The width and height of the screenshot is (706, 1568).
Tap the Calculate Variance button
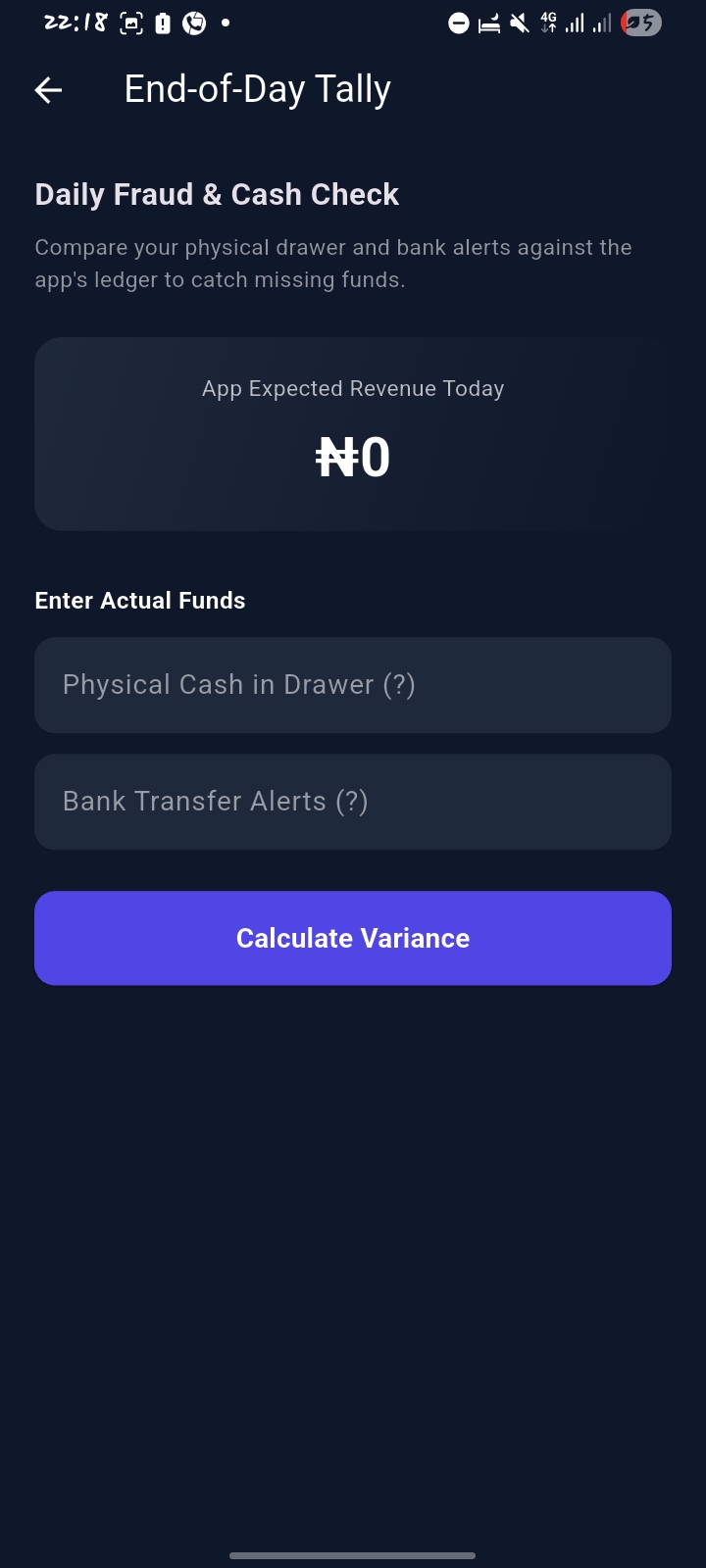[x=353, y=938]
